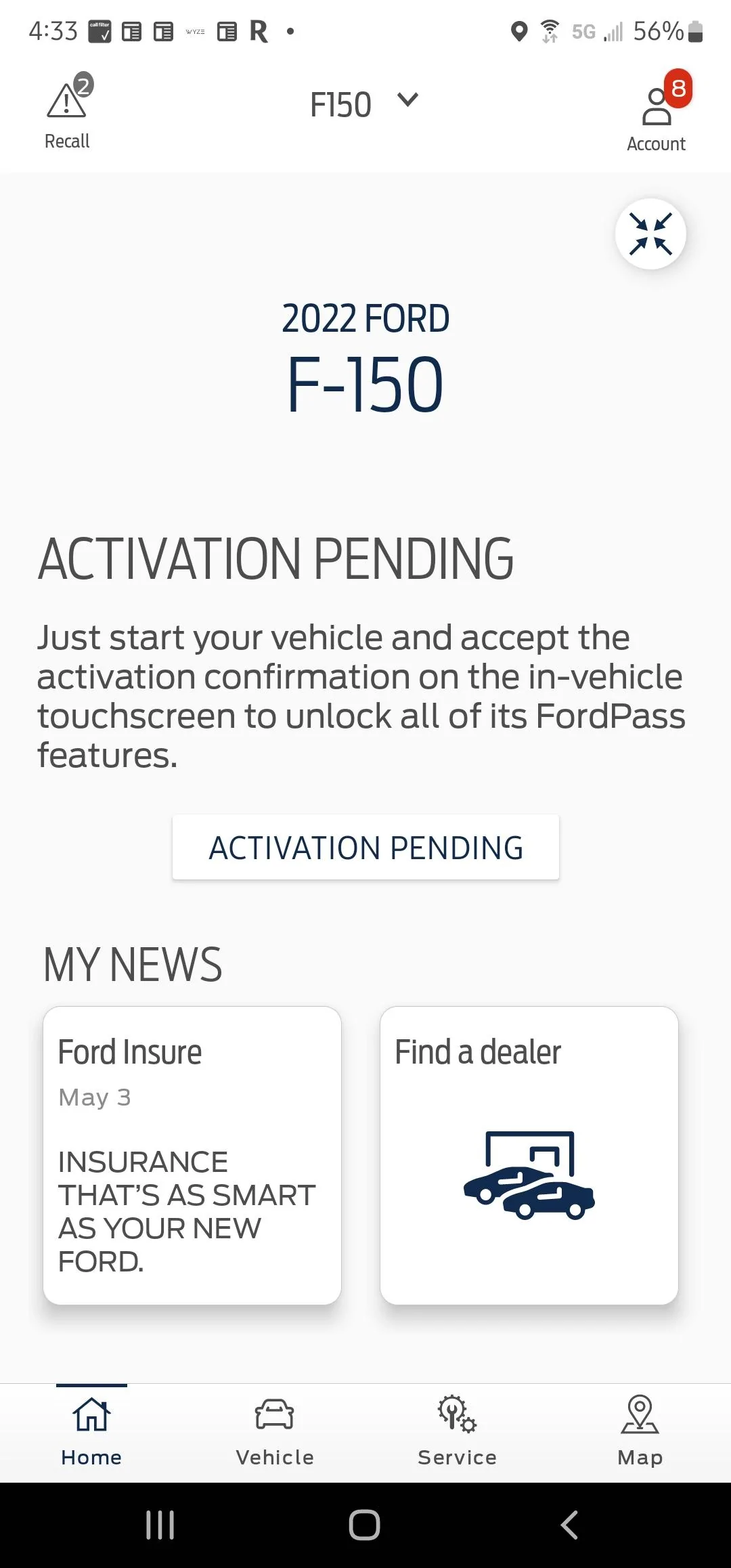Tap the system back button
This screenshot has height=1568, width=731.
(x=569, y=1525)
